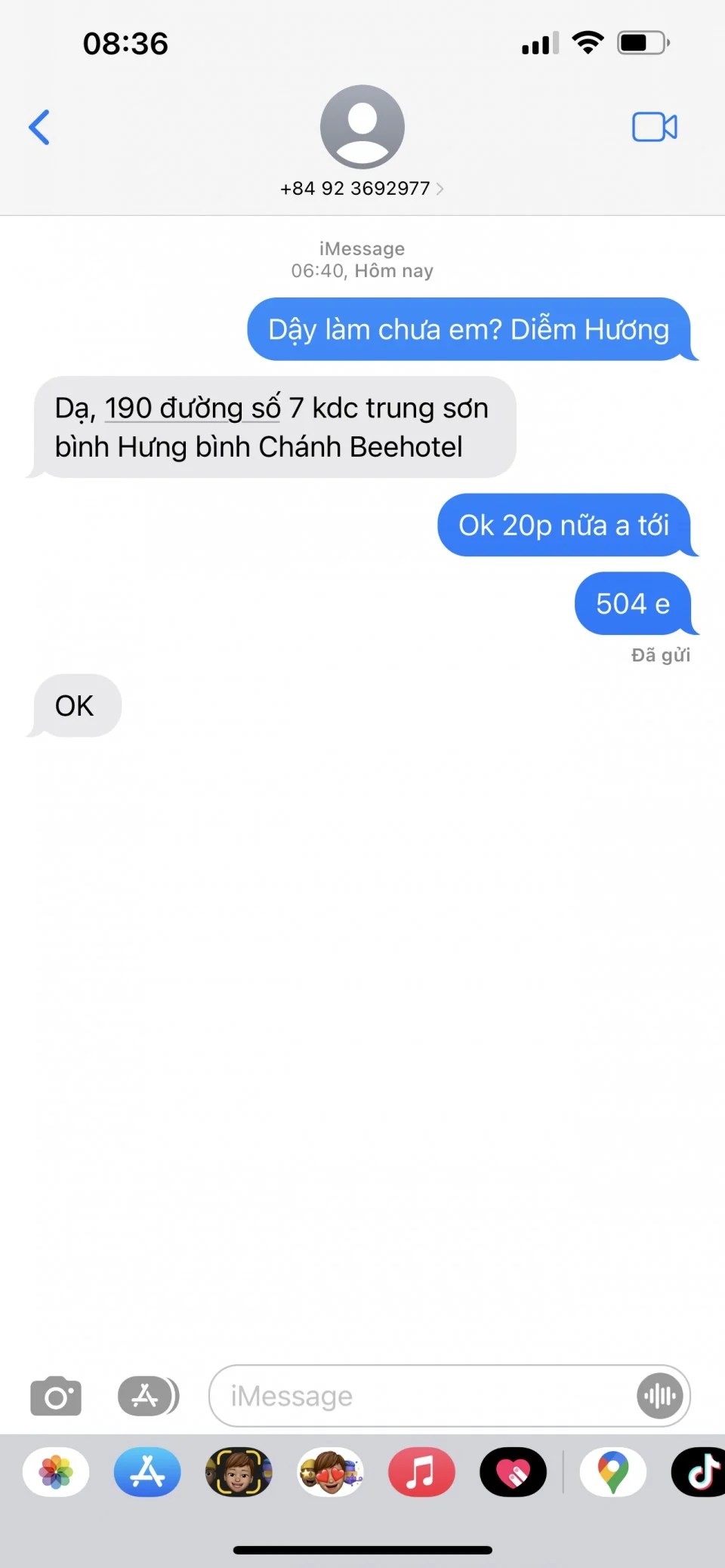
Task: Start a FaceTime video call
Action: (654, 127)
